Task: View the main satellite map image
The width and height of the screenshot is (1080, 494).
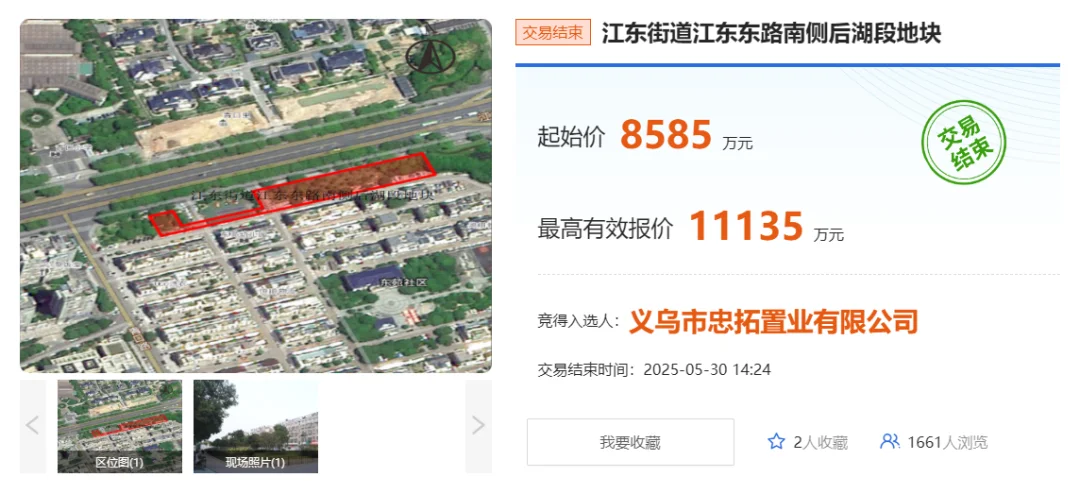Action: point(256,196)
